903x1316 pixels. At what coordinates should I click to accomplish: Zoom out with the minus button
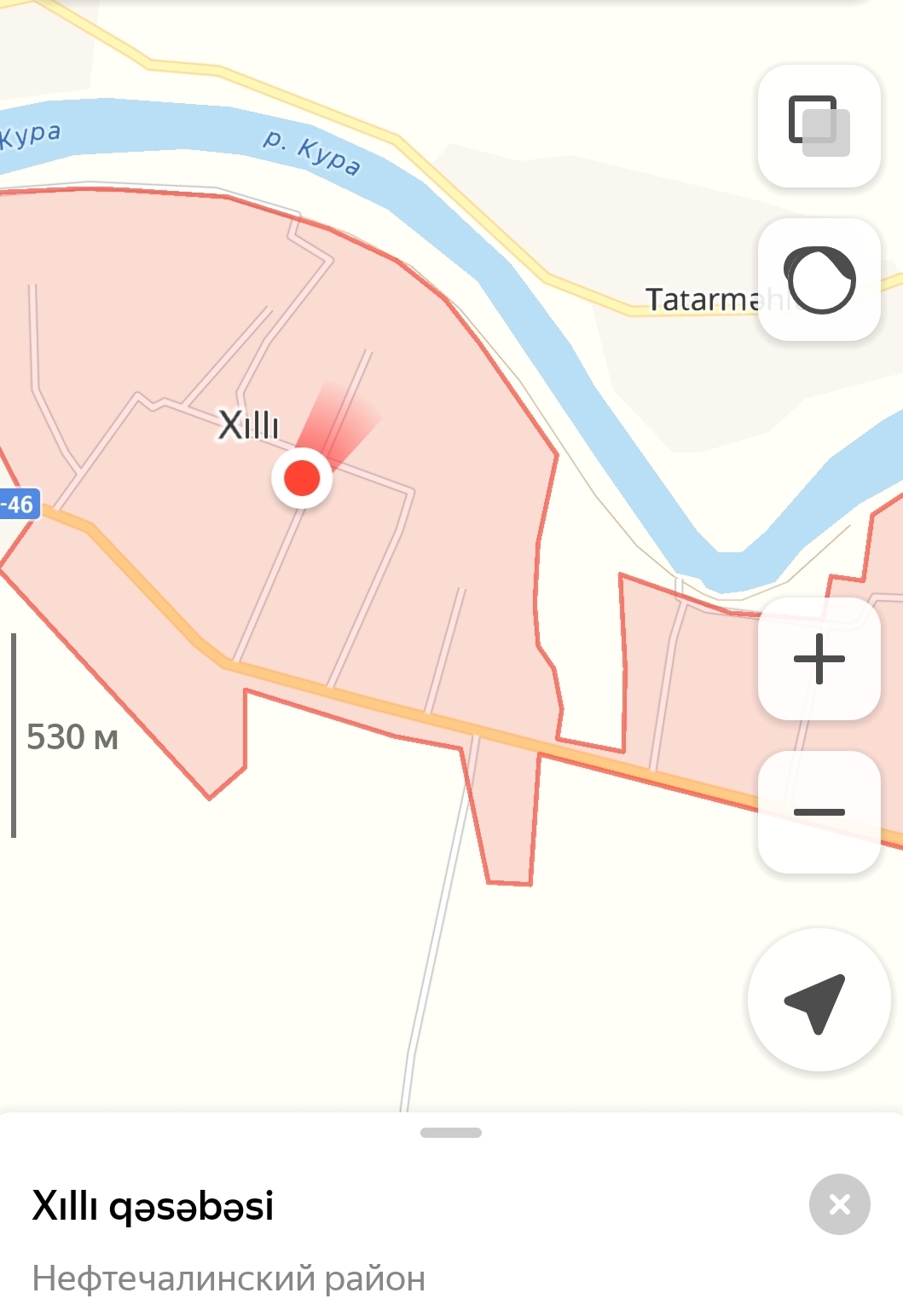[819, 812]
